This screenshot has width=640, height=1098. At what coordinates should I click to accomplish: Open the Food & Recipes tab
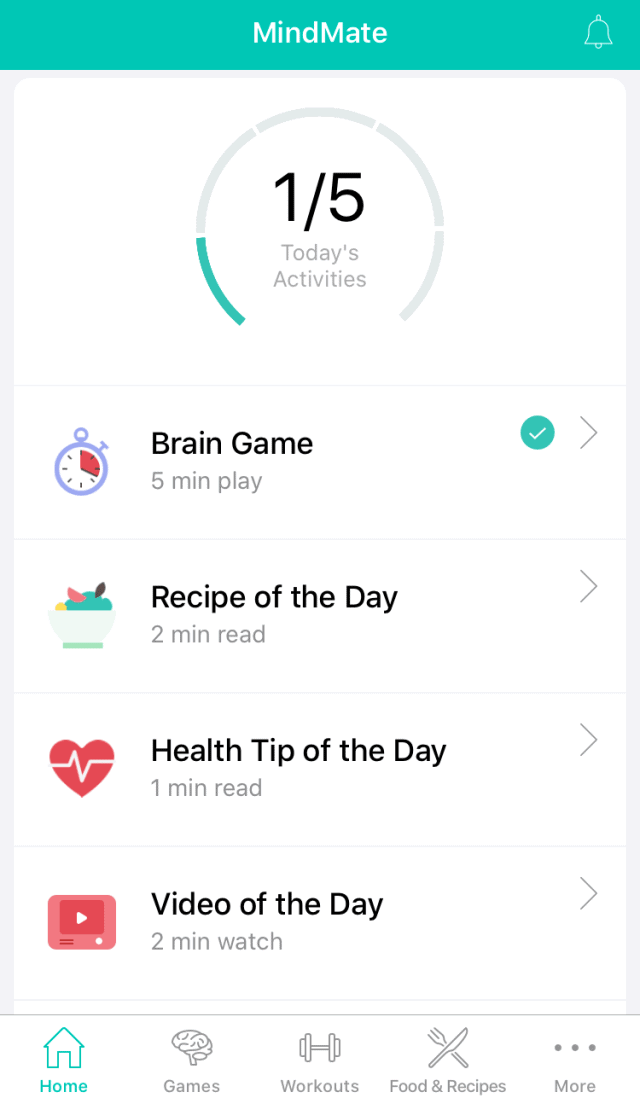click(x=448, y=1059)
